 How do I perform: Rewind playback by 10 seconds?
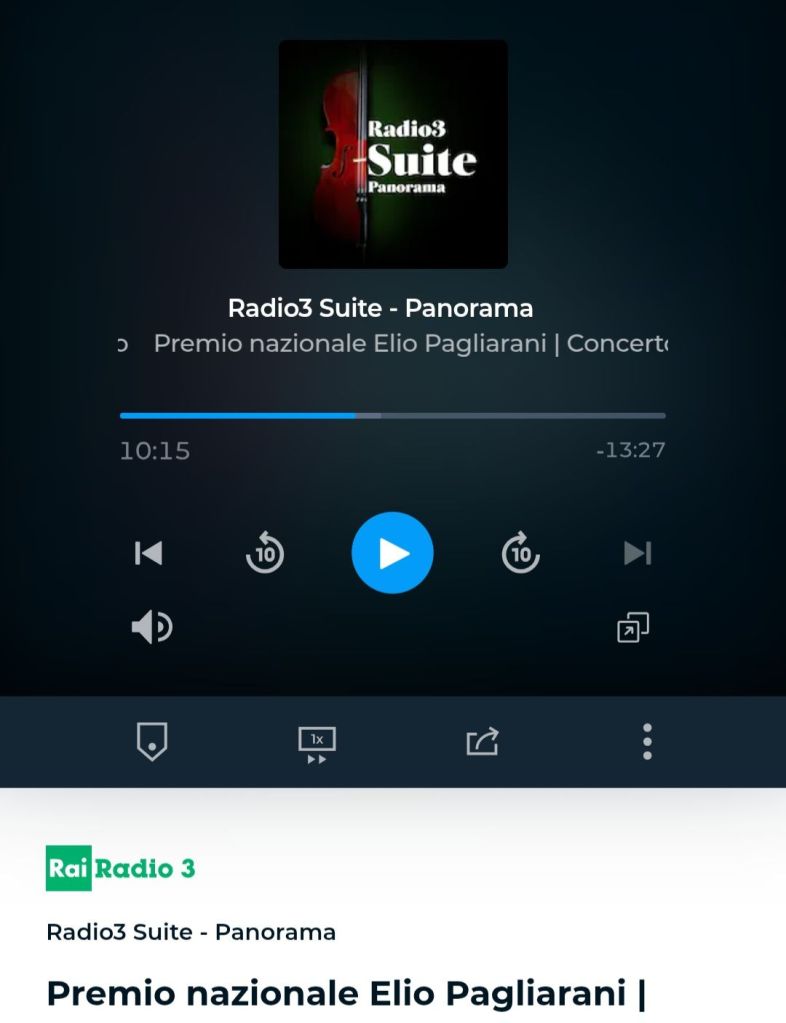[265, 553]
